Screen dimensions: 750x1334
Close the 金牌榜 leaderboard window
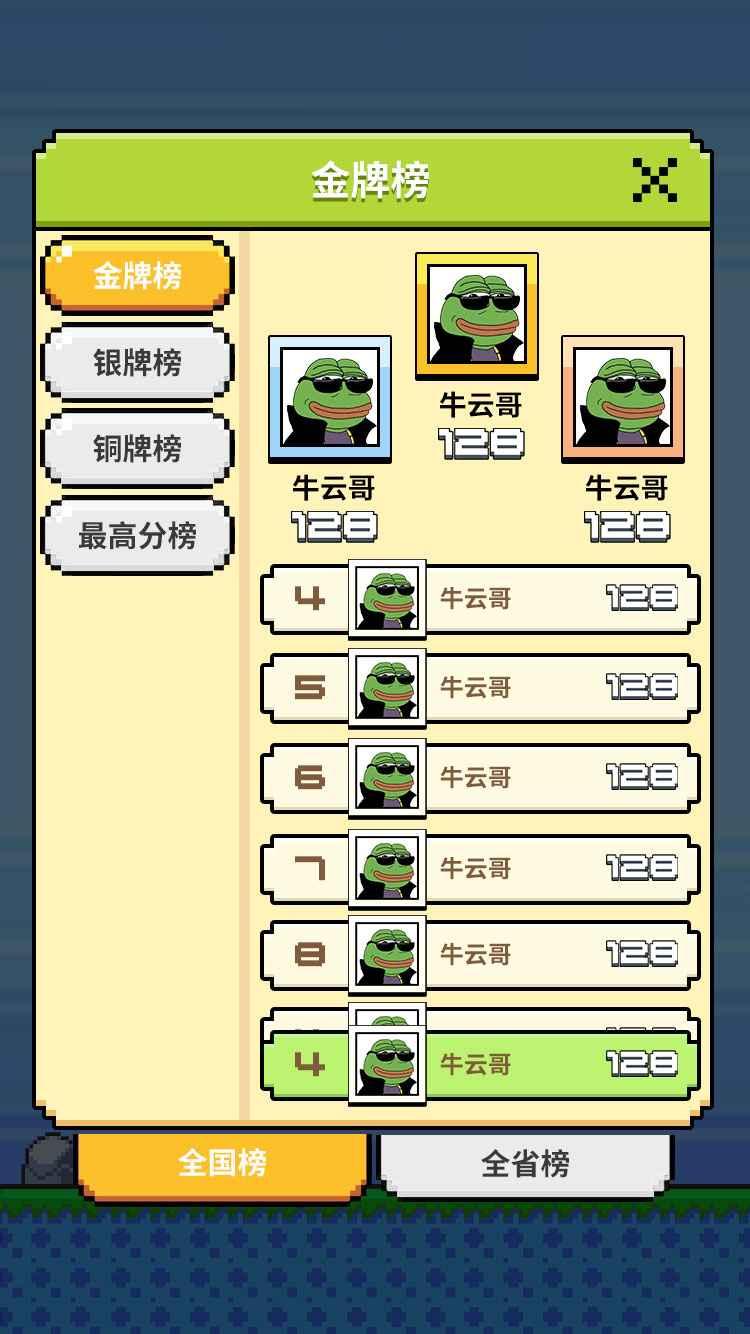tap(655, 179)
